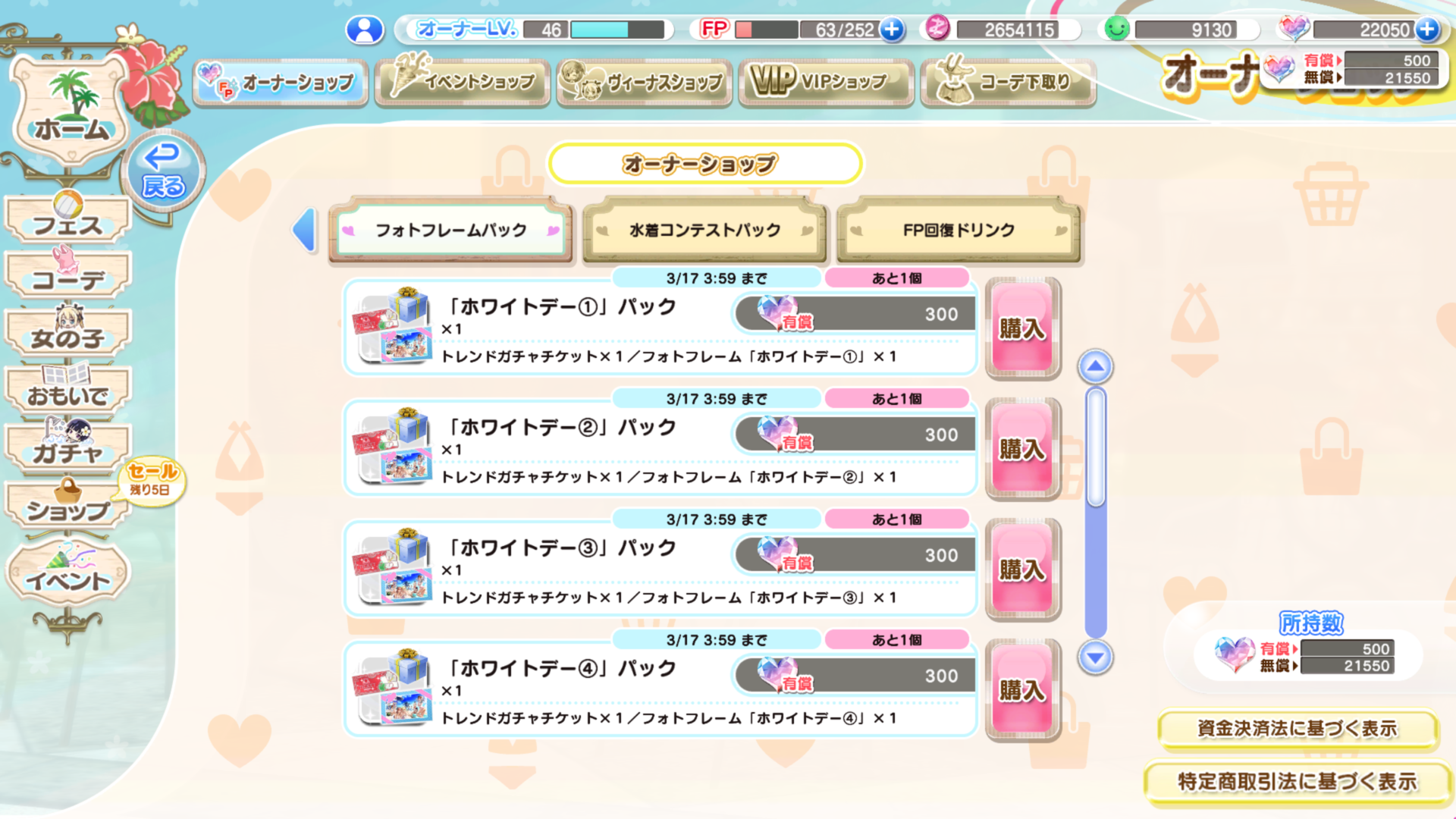Switch to the VIPショップ tab
Viewport: 1456px width, 819px height.
click(827, 82)
